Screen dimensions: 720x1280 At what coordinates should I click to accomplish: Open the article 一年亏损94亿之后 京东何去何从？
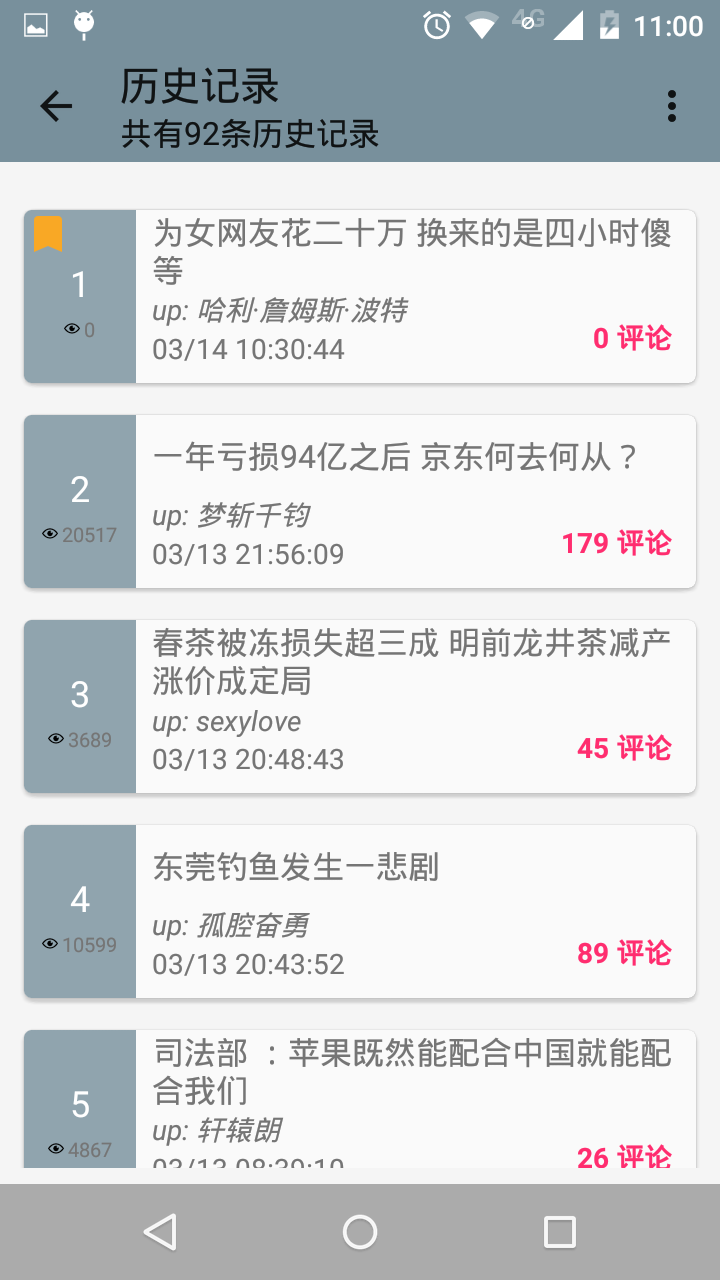coord(395,458)
